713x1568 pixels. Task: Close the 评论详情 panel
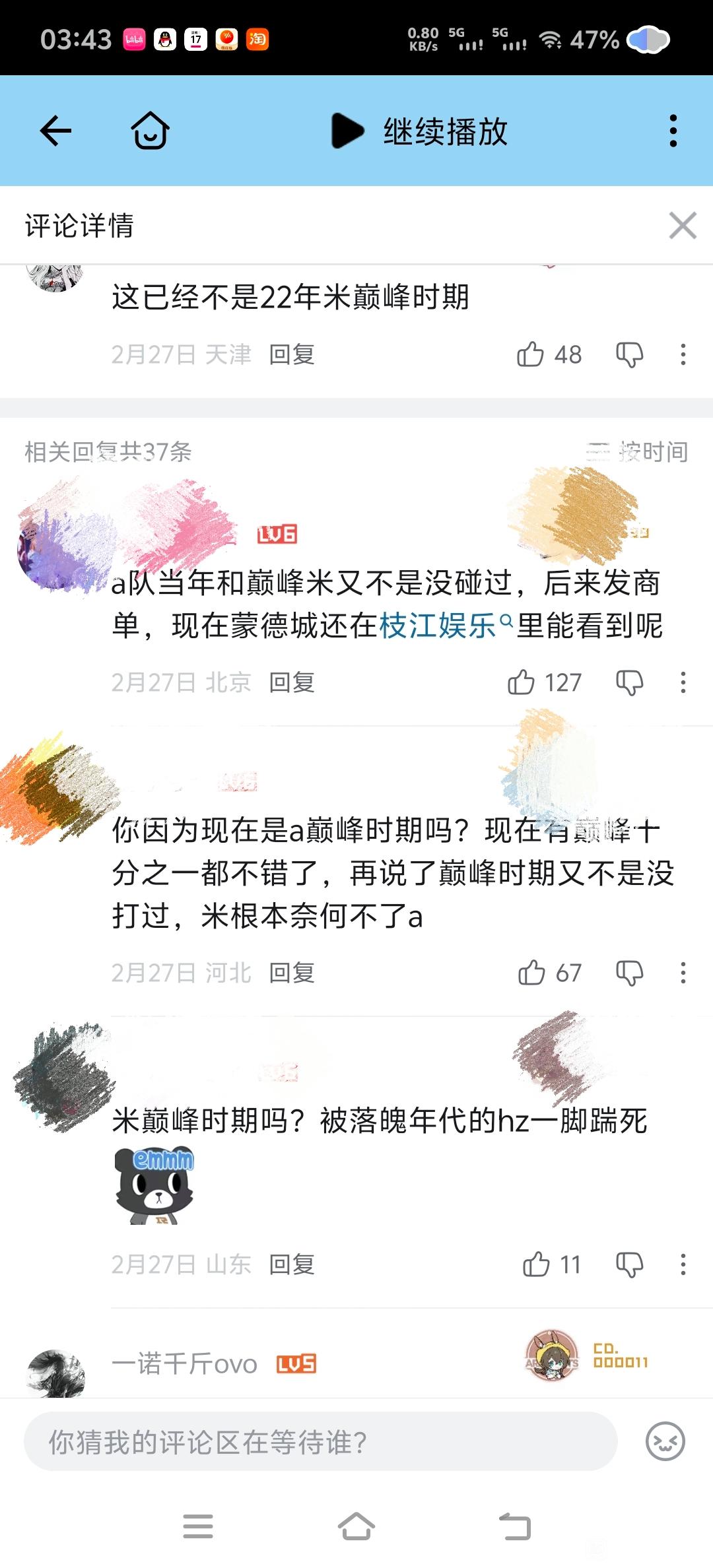683,226
